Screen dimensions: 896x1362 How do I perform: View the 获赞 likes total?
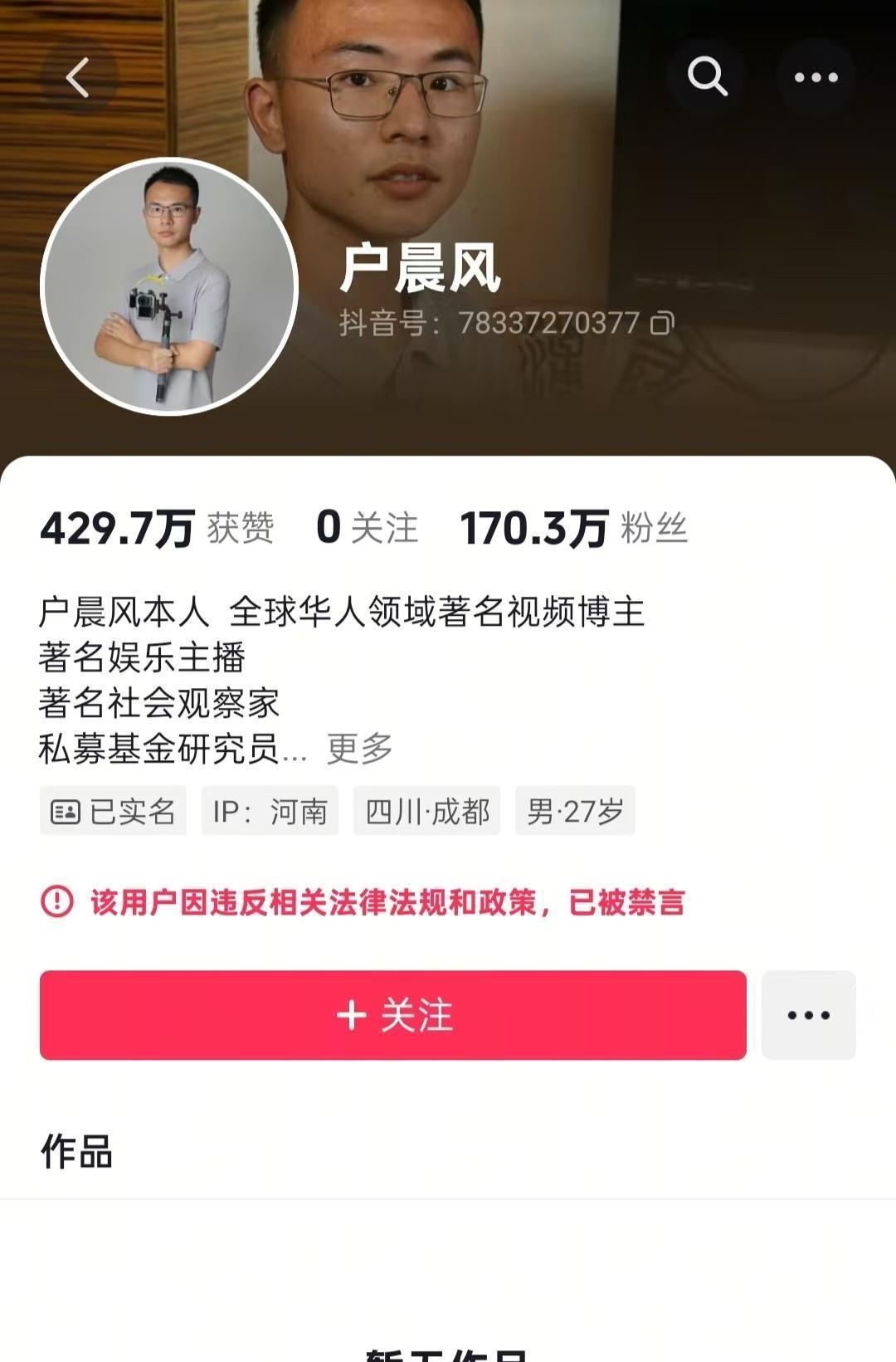pos(157,528)
